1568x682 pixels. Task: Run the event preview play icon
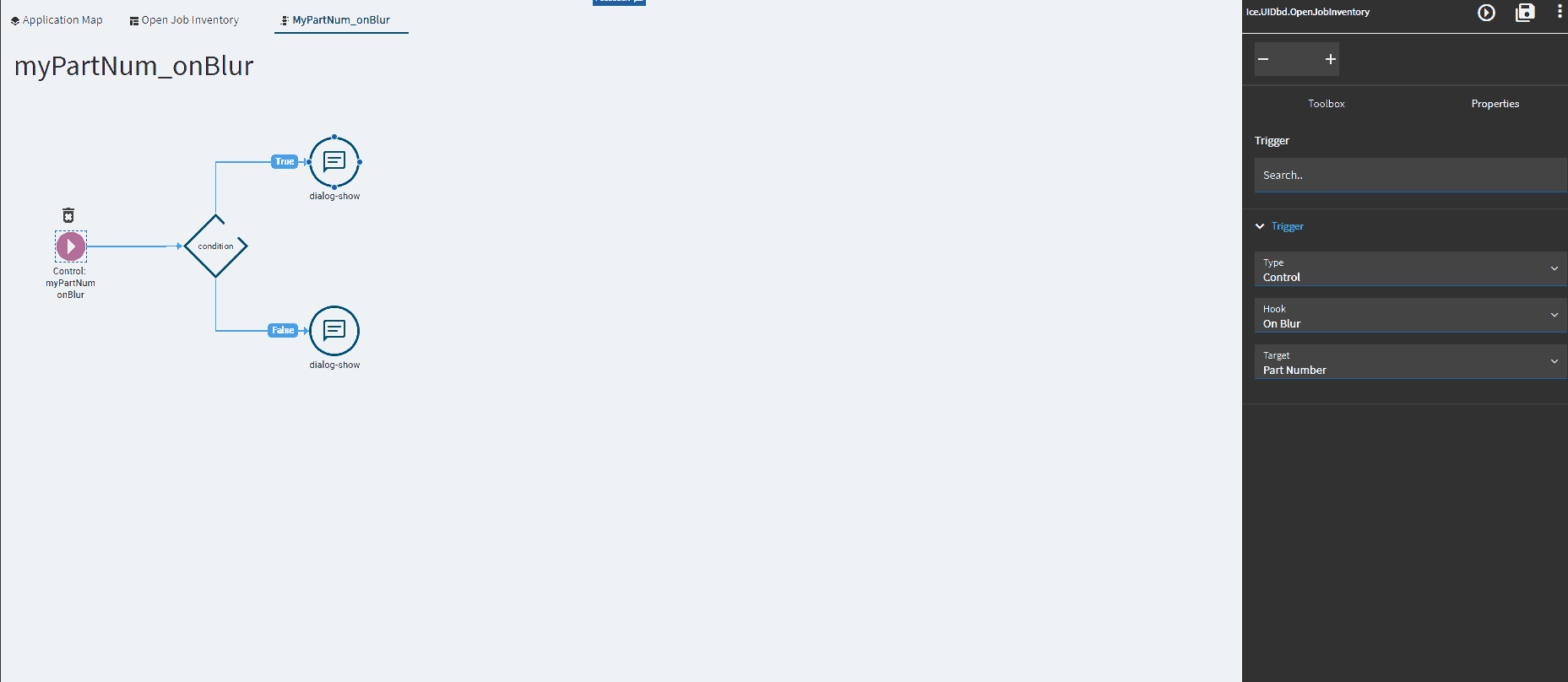pos(1486,13)
